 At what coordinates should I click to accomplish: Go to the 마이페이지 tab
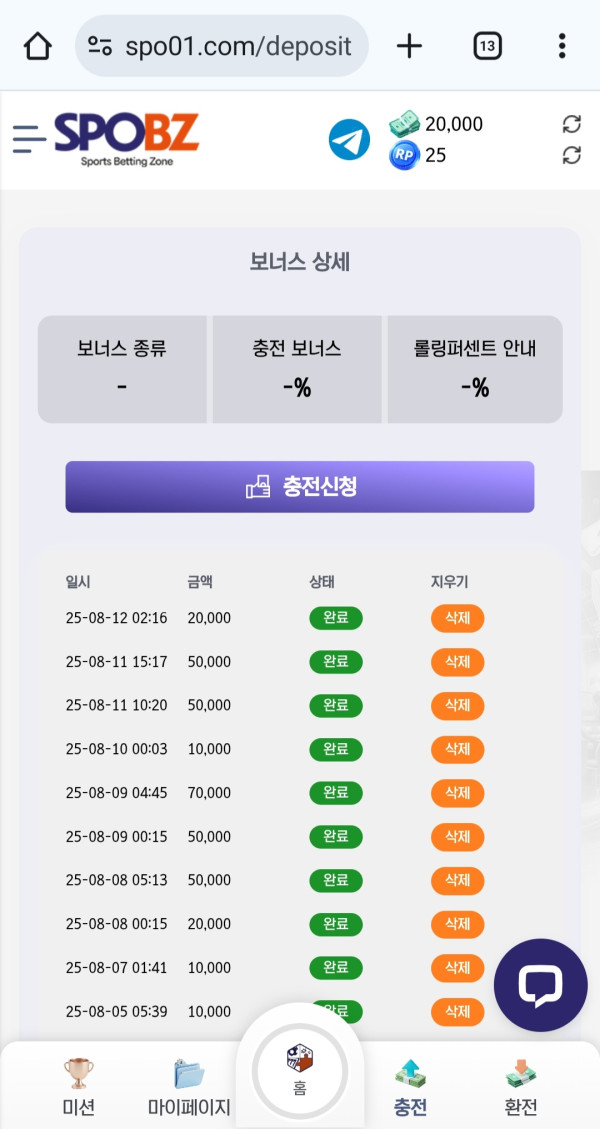point(189,1087)
